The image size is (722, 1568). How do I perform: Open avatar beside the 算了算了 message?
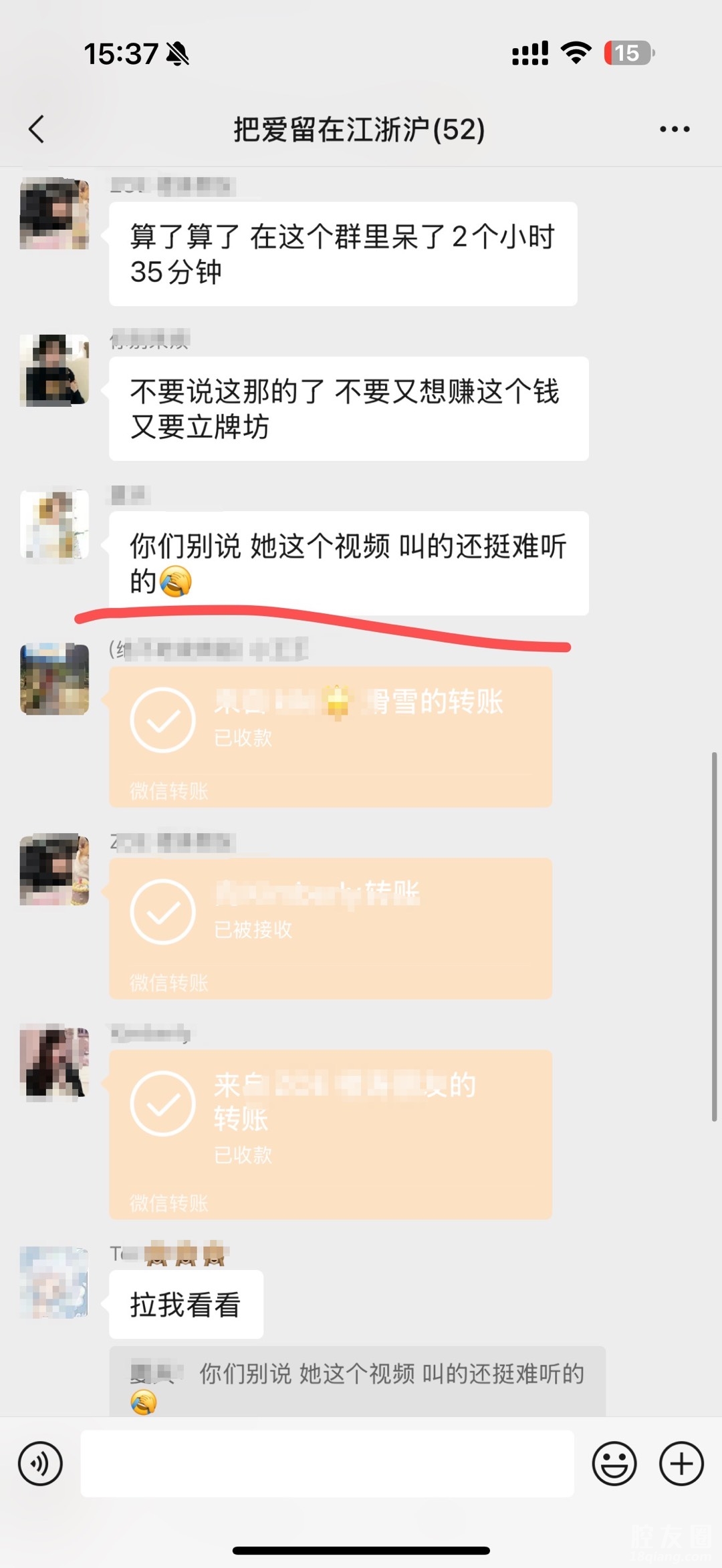pyautogui.click(x=54, y=214)
